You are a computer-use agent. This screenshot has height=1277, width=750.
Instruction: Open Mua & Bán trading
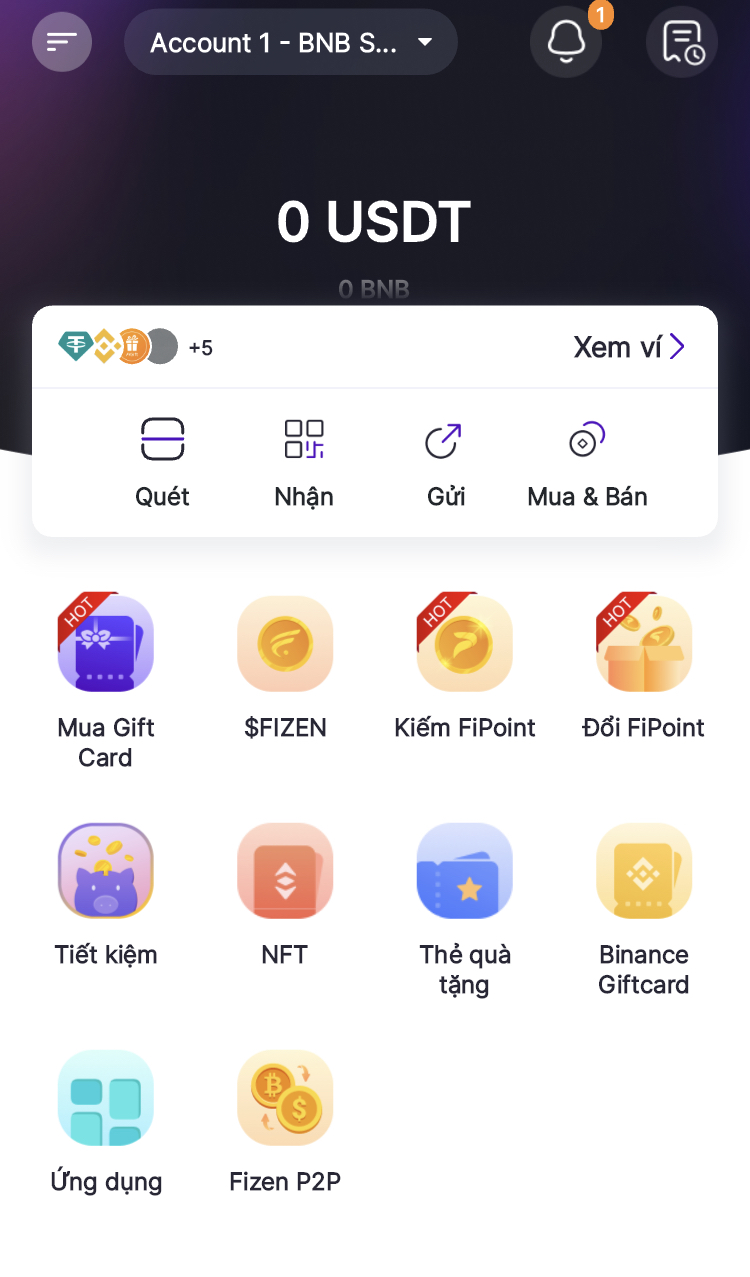587,462
